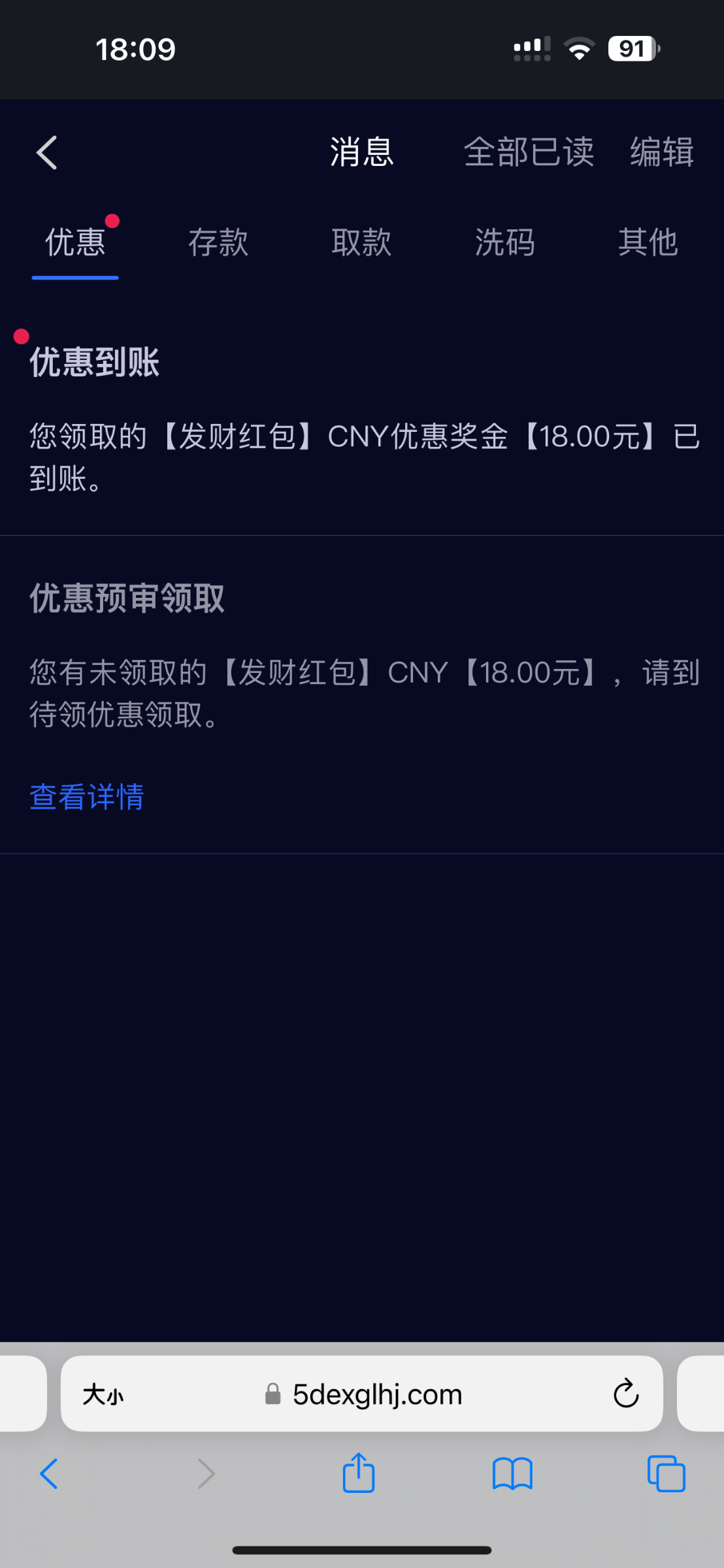Open the 洗码 tab
Image resolution: width=724 pixels, height=1568 pixels.
(504, 242)
